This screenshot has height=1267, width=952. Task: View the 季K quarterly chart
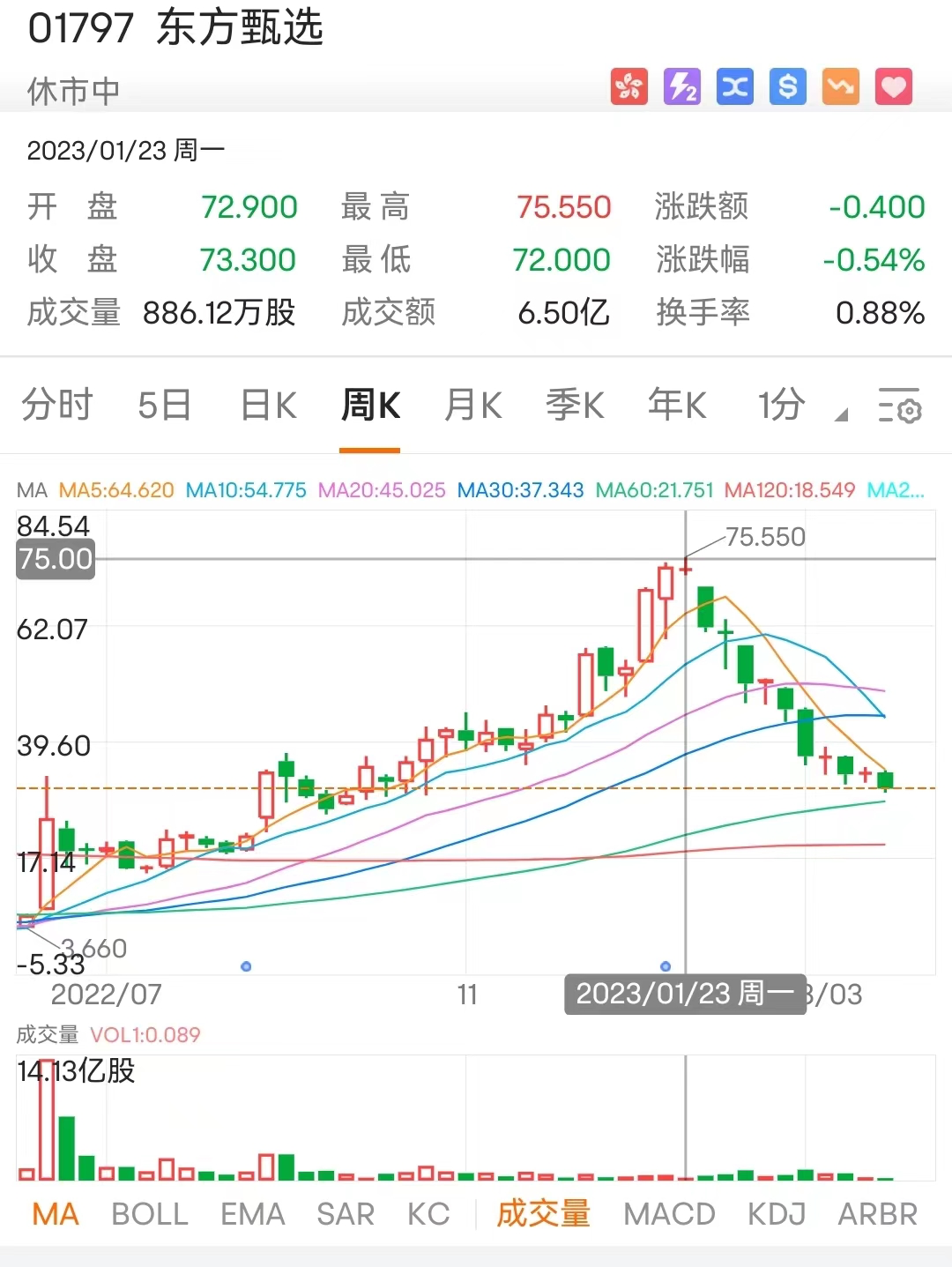pyautogui.click(x=575, y=405)
